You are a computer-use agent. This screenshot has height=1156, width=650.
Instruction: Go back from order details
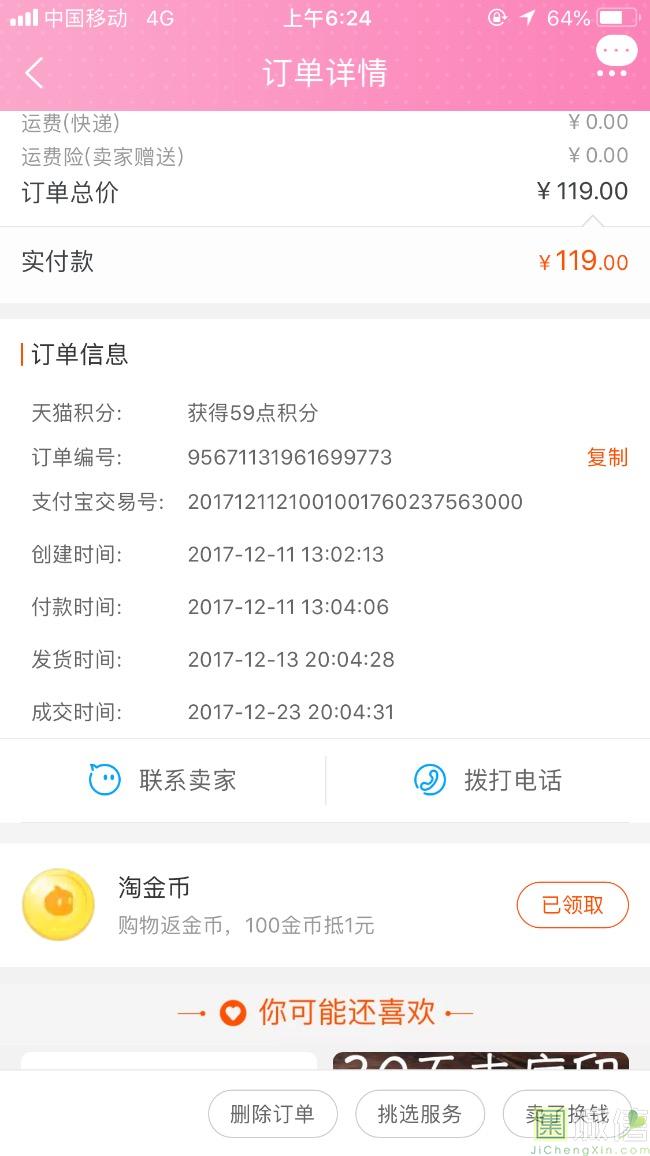pos(35,73)
